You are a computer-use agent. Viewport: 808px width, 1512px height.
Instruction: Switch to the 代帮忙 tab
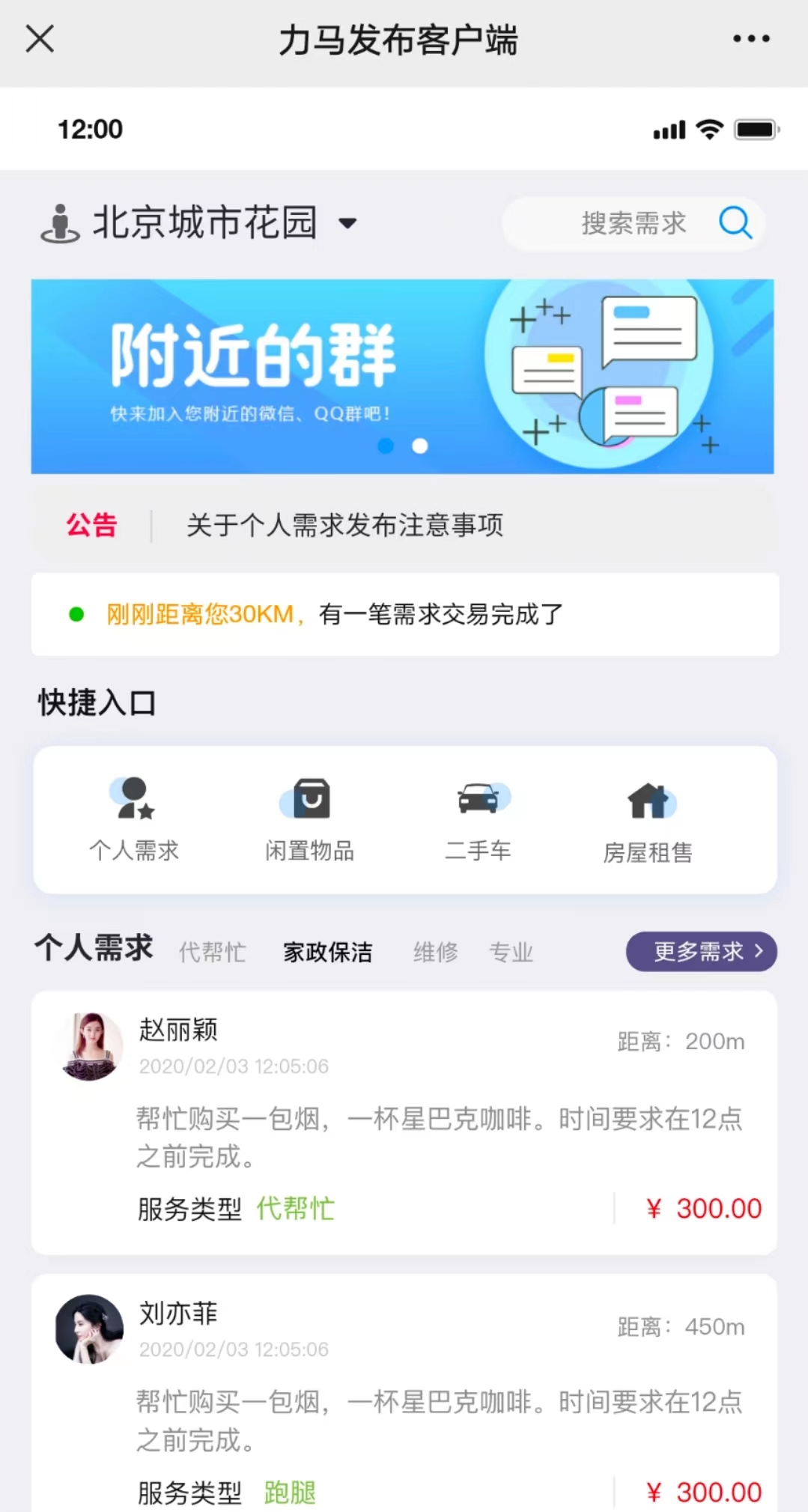pyautogui.click(x=212, y=952)
